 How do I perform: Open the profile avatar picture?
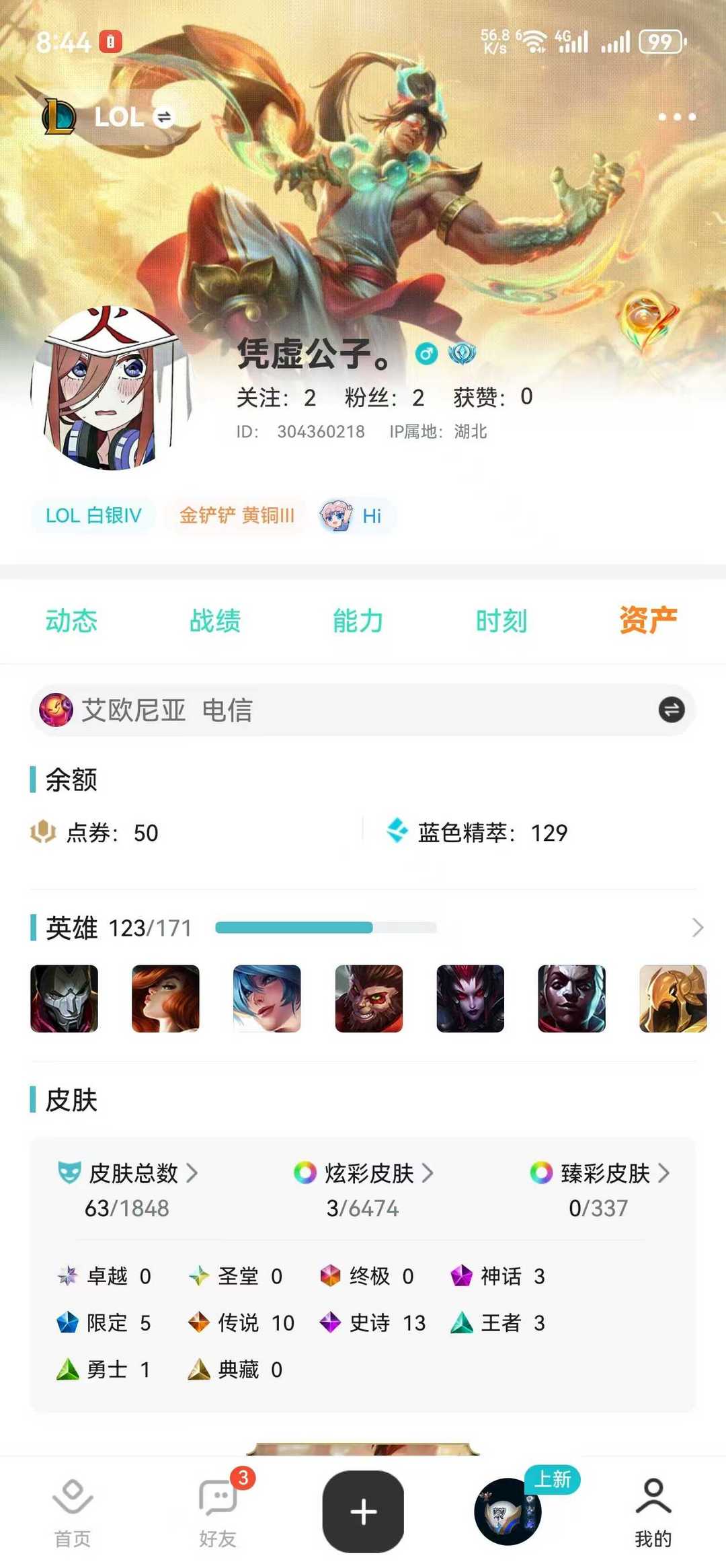[112, 389]
